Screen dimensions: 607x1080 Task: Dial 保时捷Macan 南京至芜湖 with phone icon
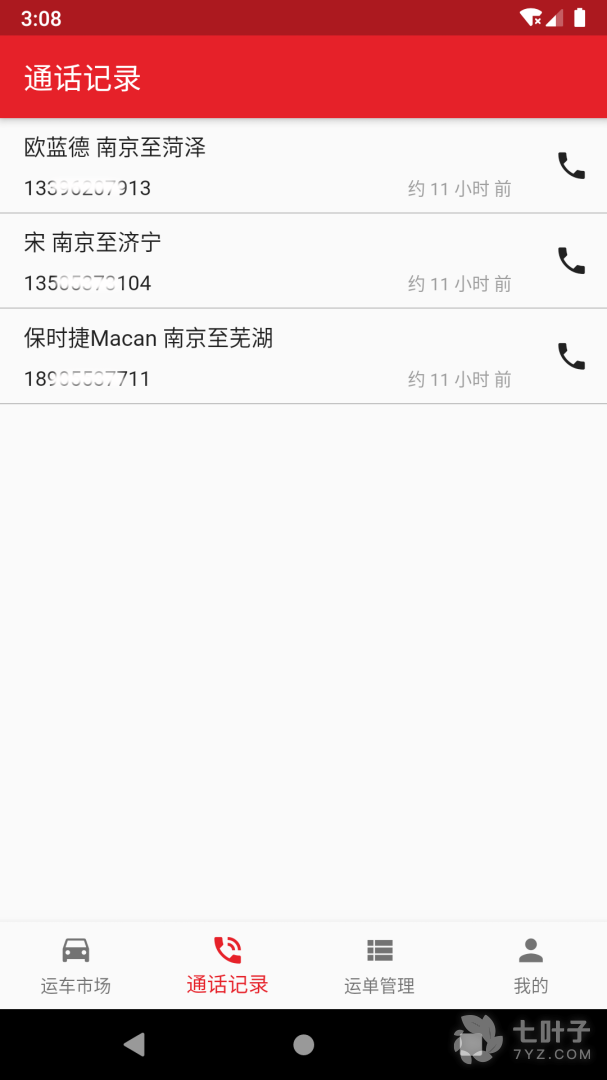pyautogui.click(x=571, y=356)
